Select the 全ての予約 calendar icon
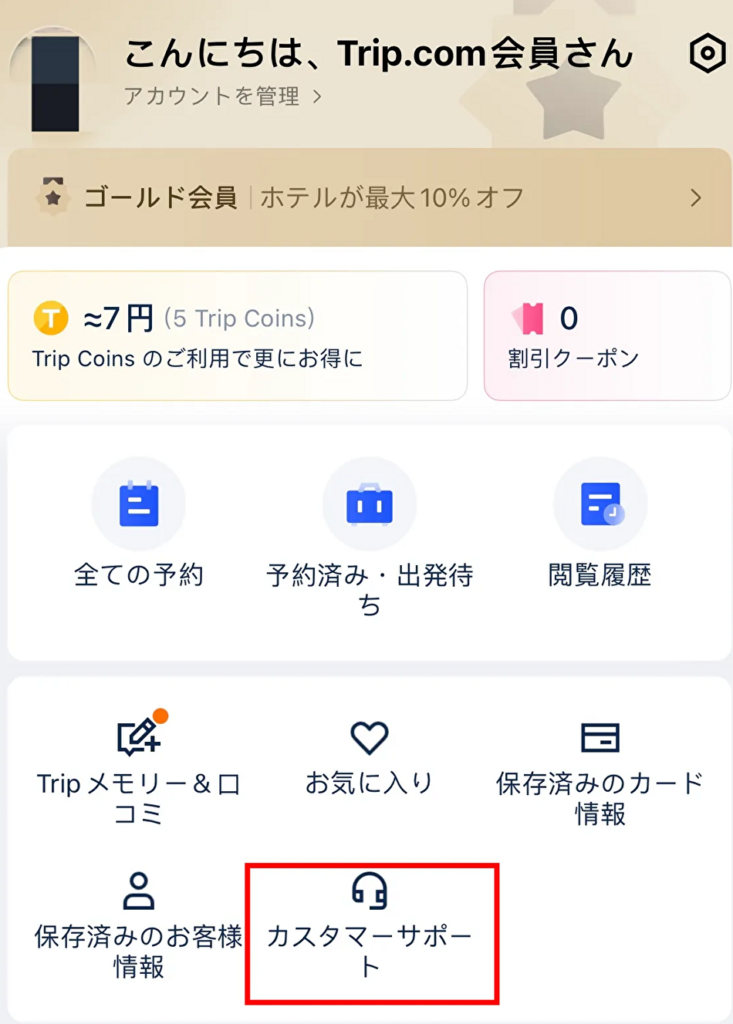 (x=139, y=503)
